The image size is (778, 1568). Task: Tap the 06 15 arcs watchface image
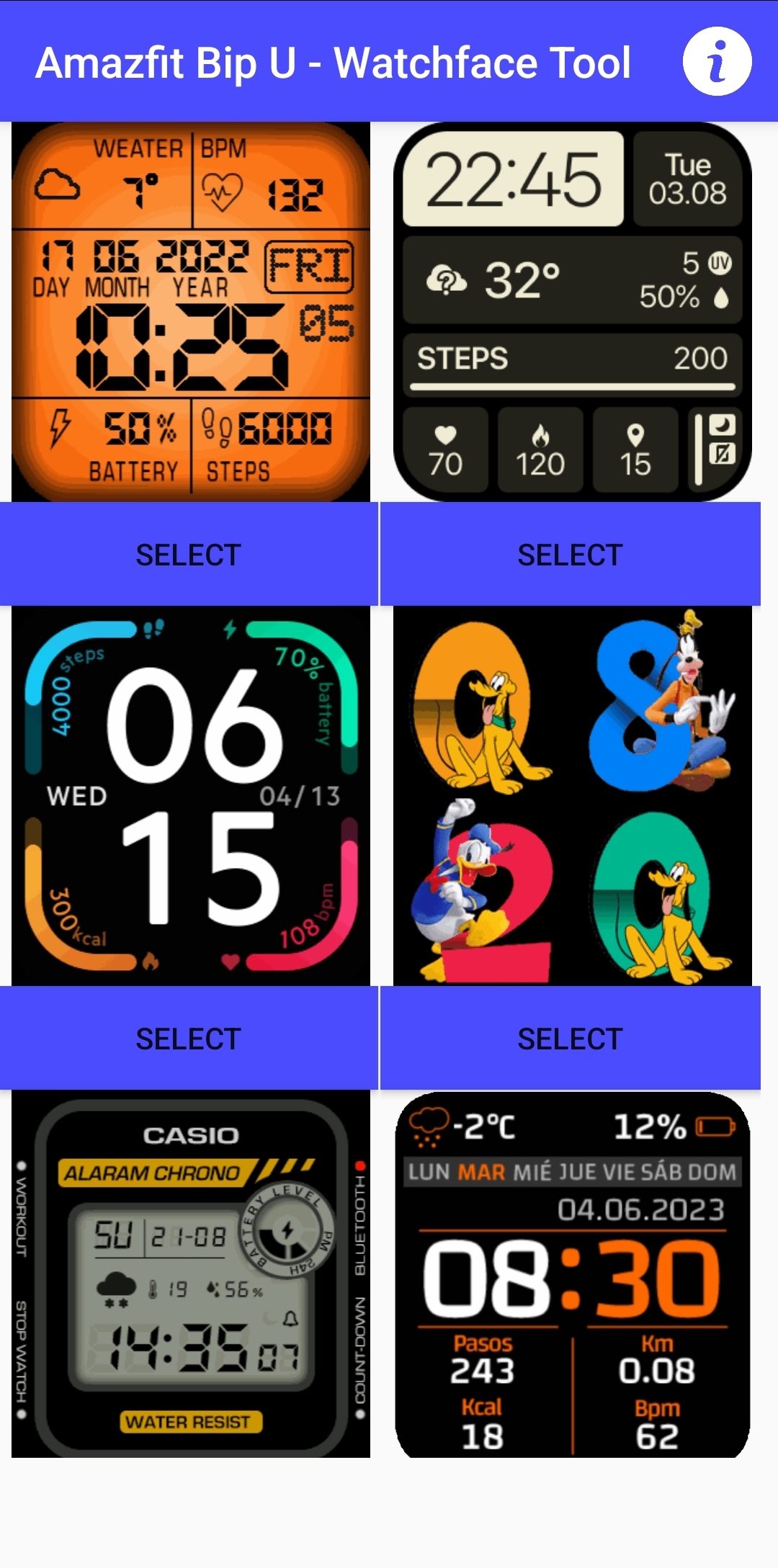(191, 796)
